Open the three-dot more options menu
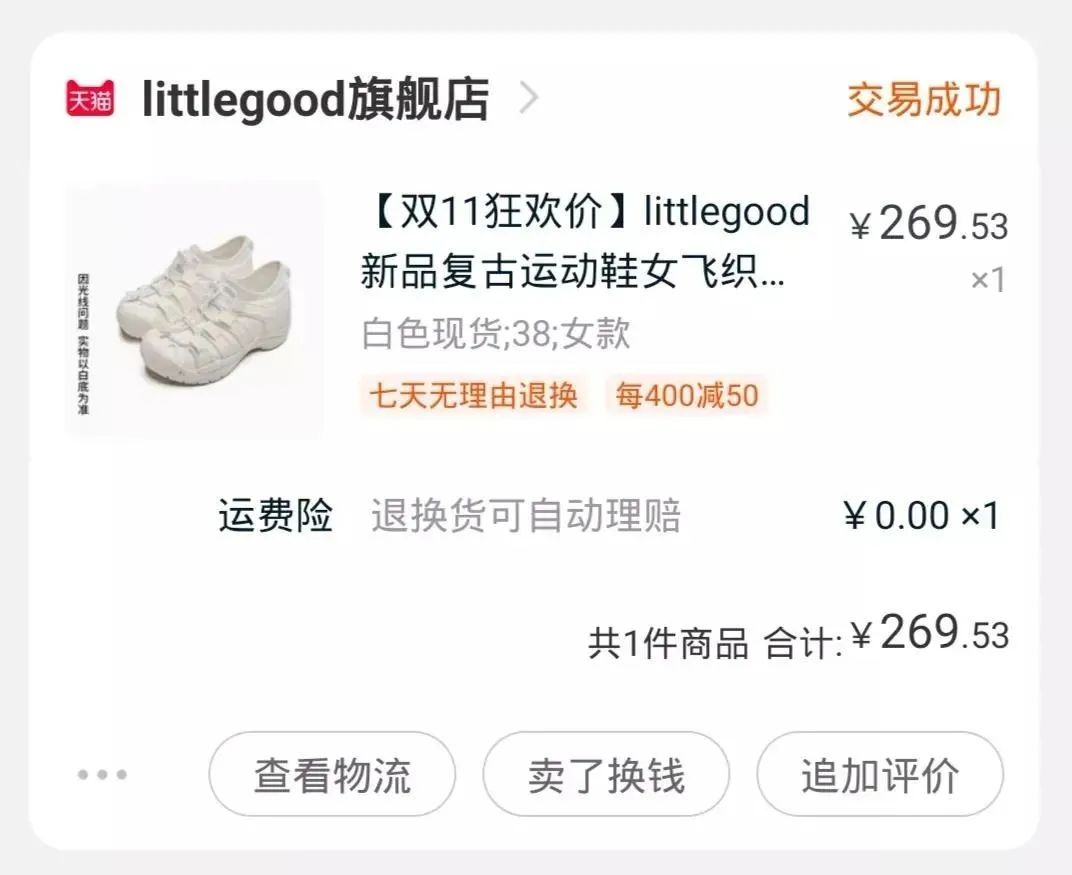 [103, 775]
